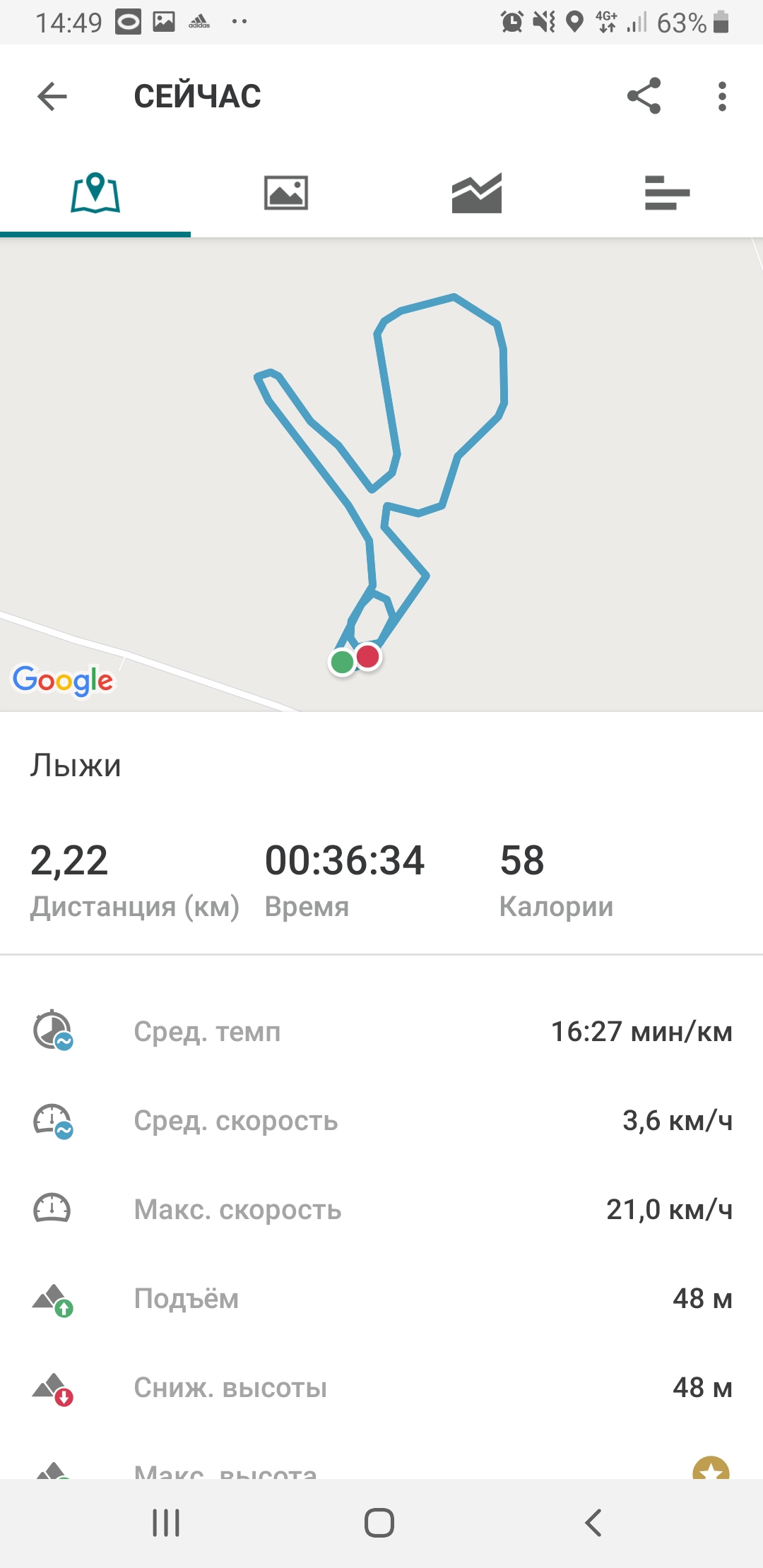Switch to the splits list tab
763x1568 pixels.
[x=667, y=193]
